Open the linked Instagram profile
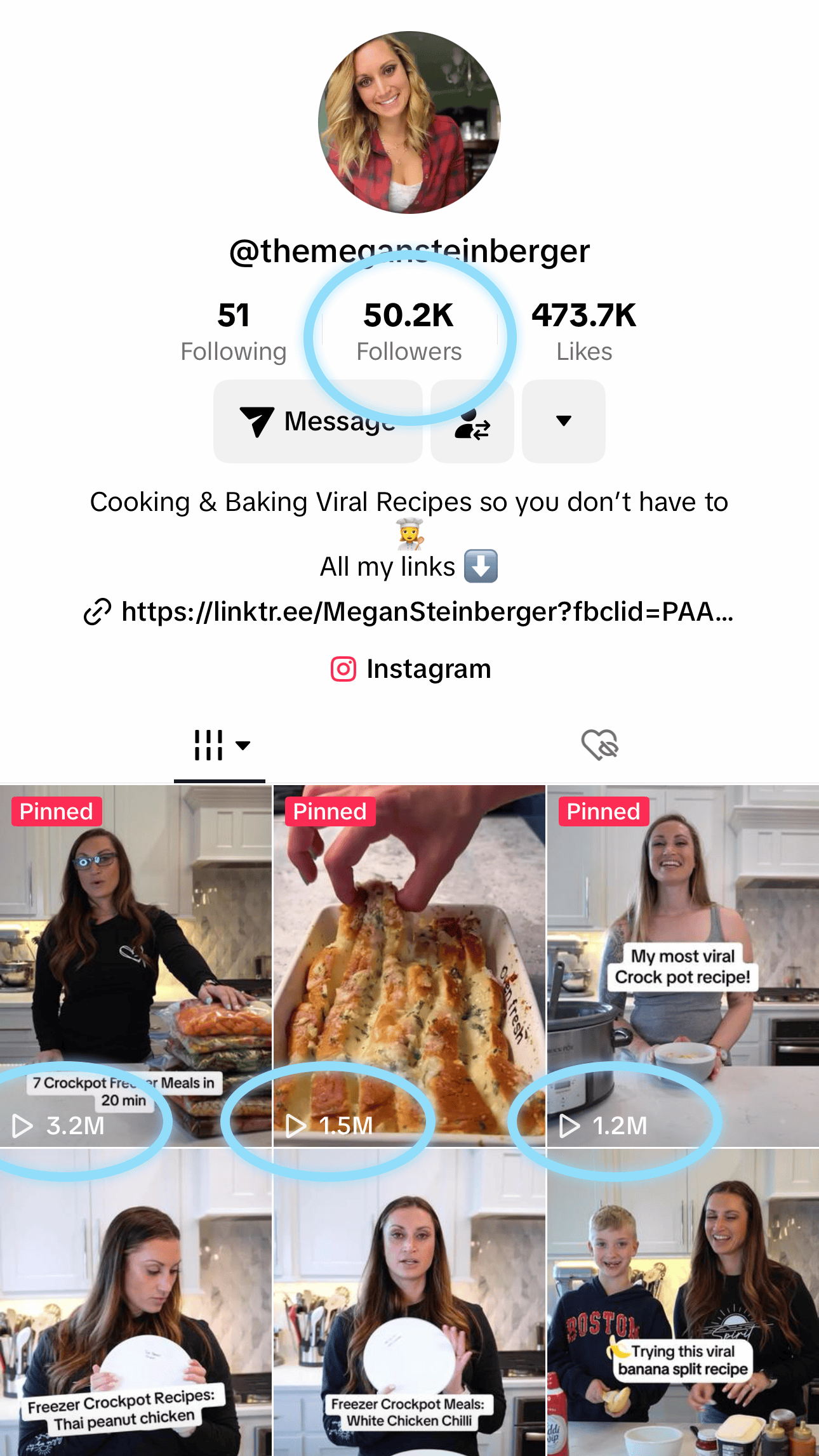Image resolution: width=819 pixels, height=1456 pixels. [x=411, y=669]
